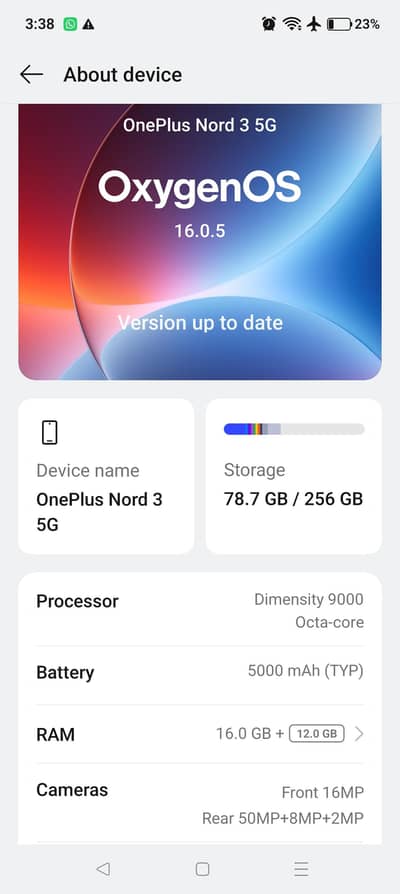This screenshot has height=894, width=400.
Task: Open the Device name card
Action: (106, 476)
